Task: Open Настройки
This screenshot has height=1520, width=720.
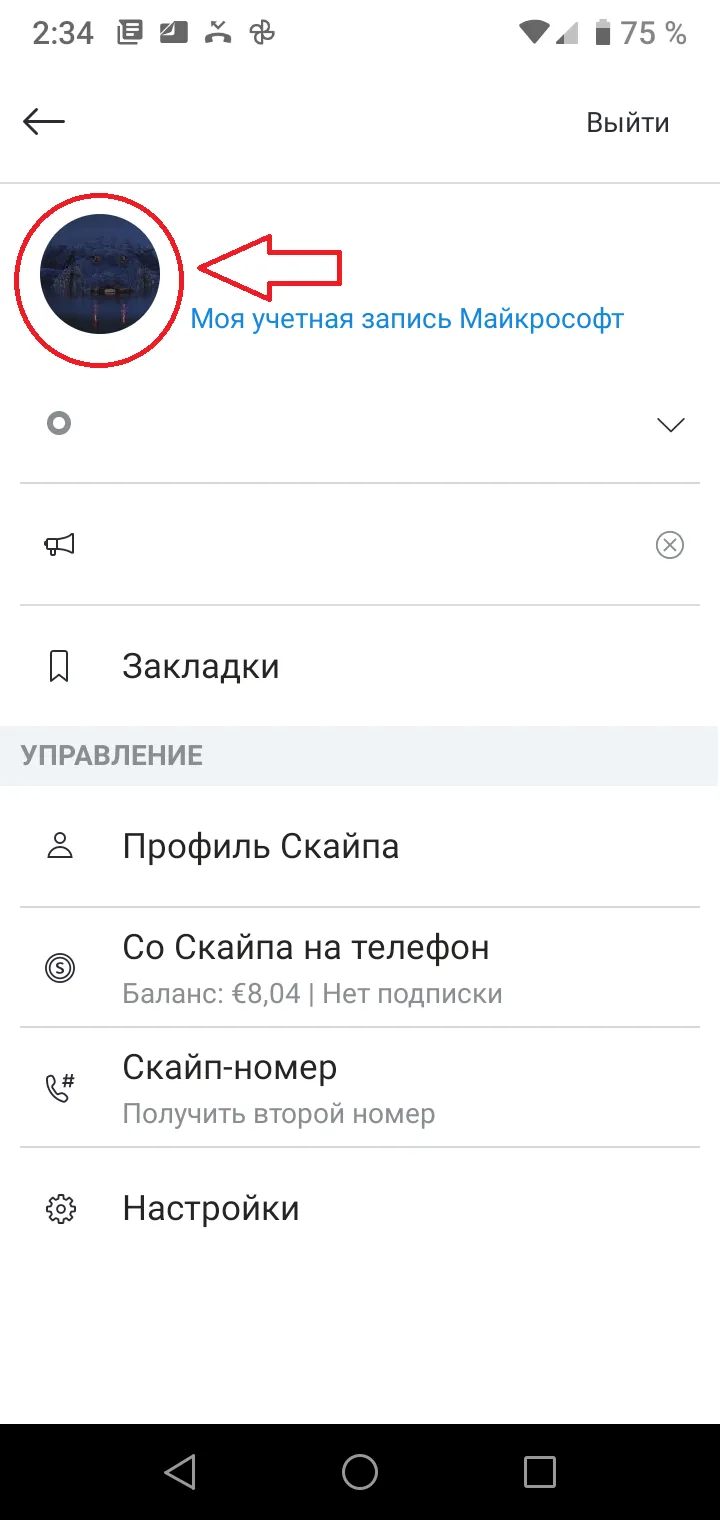Action: pyautogui.click(x=360, y=1208)
